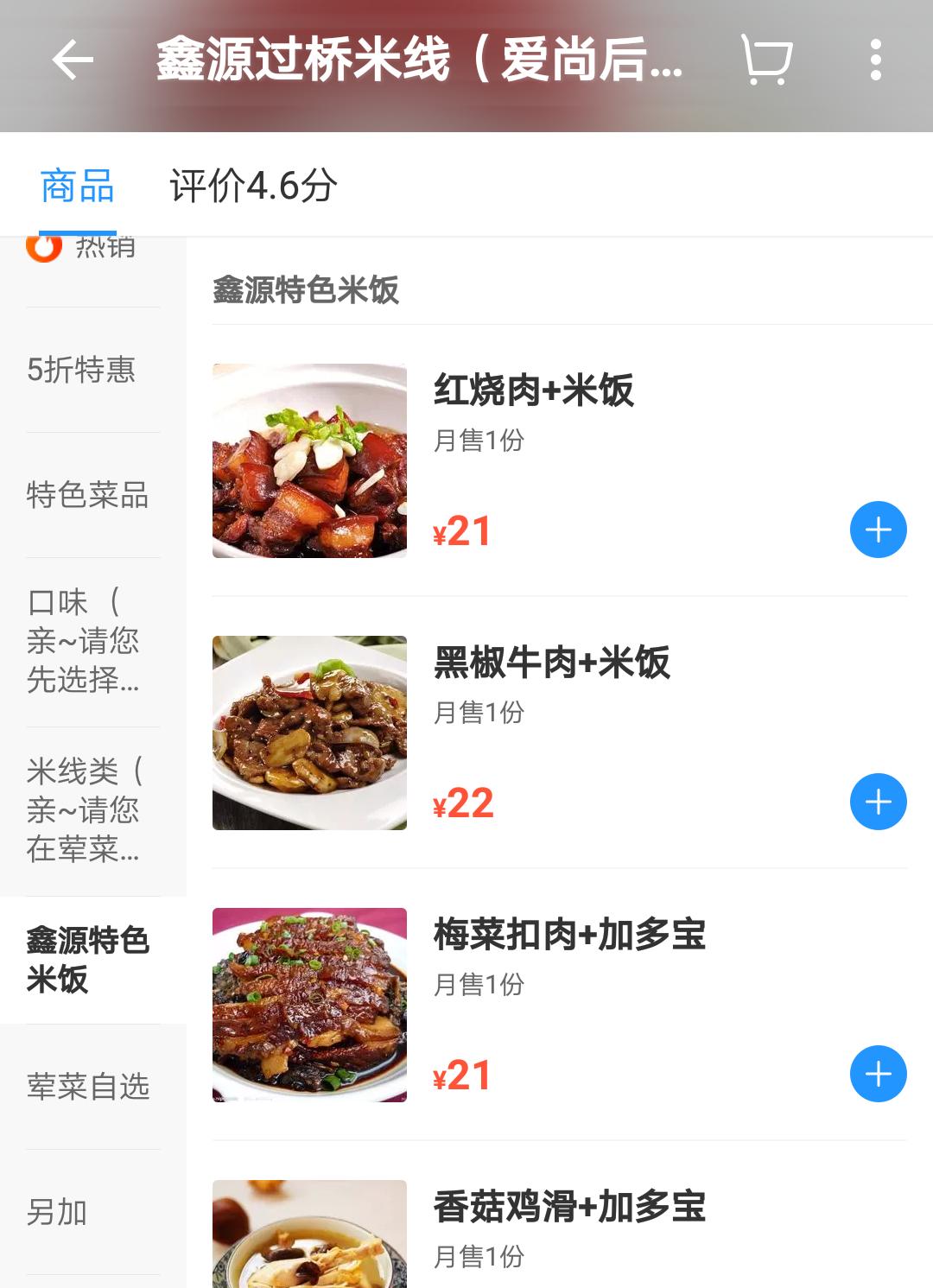933x1288 pixels.
Task: Open the shopping cart icon
Action: (x=764, y=60)
